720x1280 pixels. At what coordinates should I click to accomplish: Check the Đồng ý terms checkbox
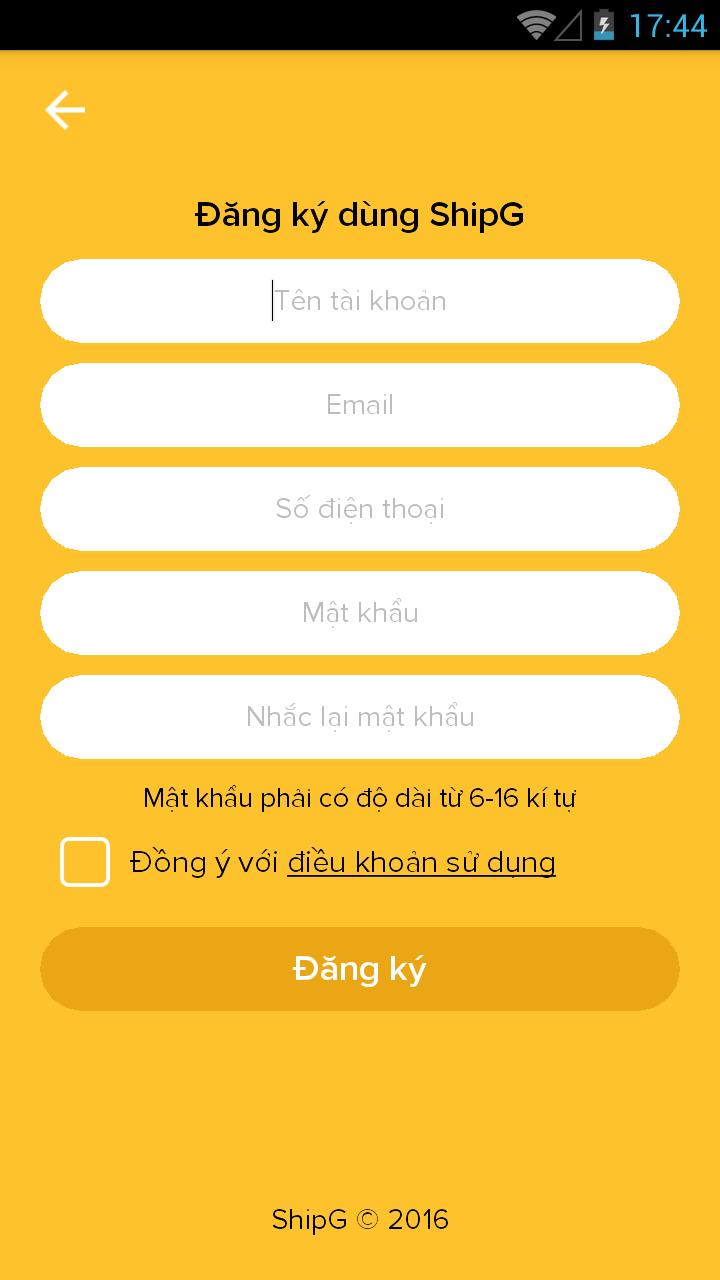[x=85, y=862]
